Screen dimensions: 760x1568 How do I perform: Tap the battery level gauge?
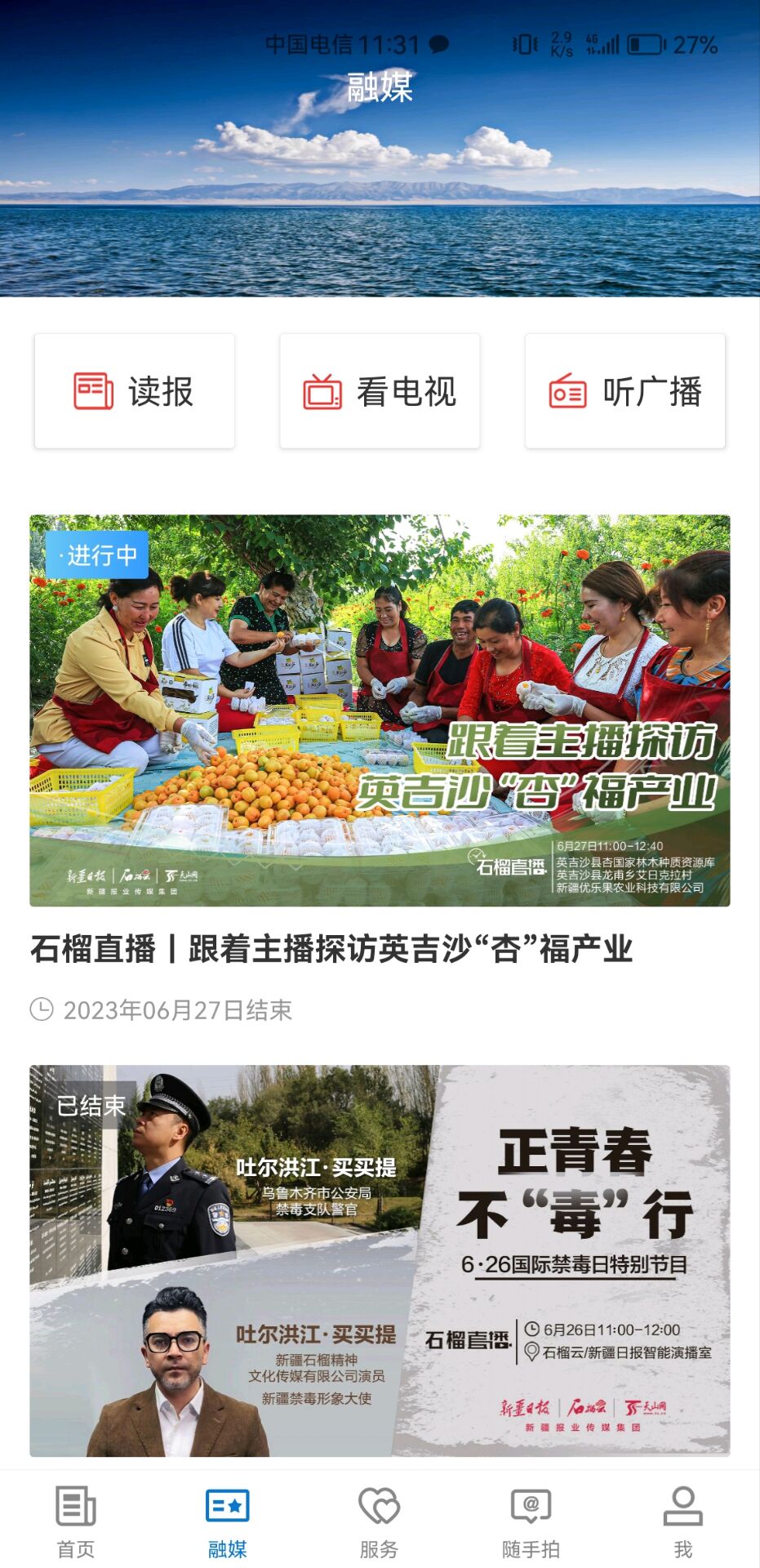pos(647,45)
